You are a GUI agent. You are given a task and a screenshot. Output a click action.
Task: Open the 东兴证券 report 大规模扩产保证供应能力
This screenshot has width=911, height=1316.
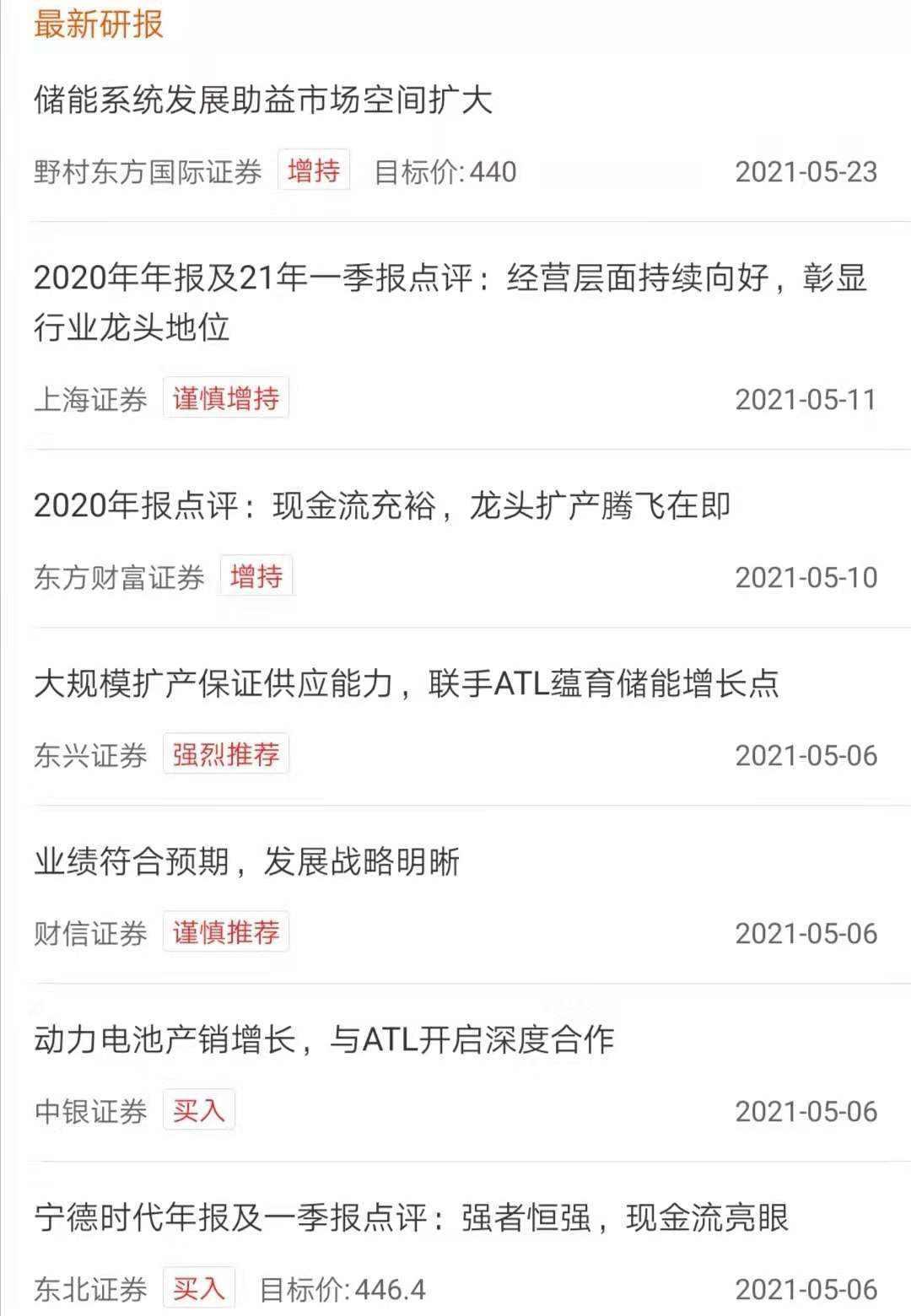(407, 684)
